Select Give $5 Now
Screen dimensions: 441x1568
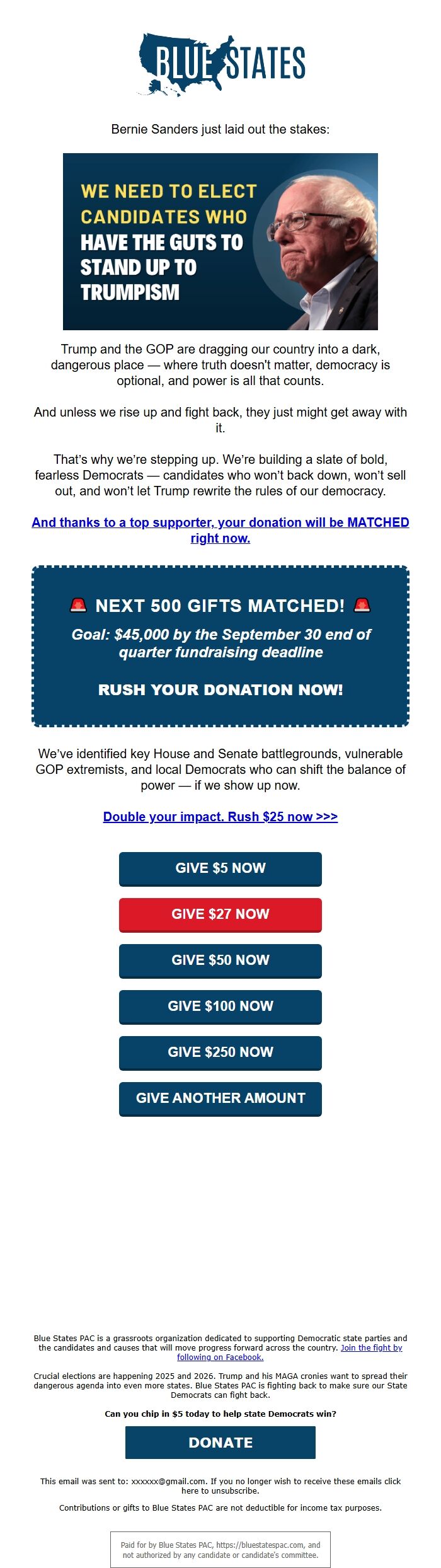pyautogui.click(x=220, y=868)
